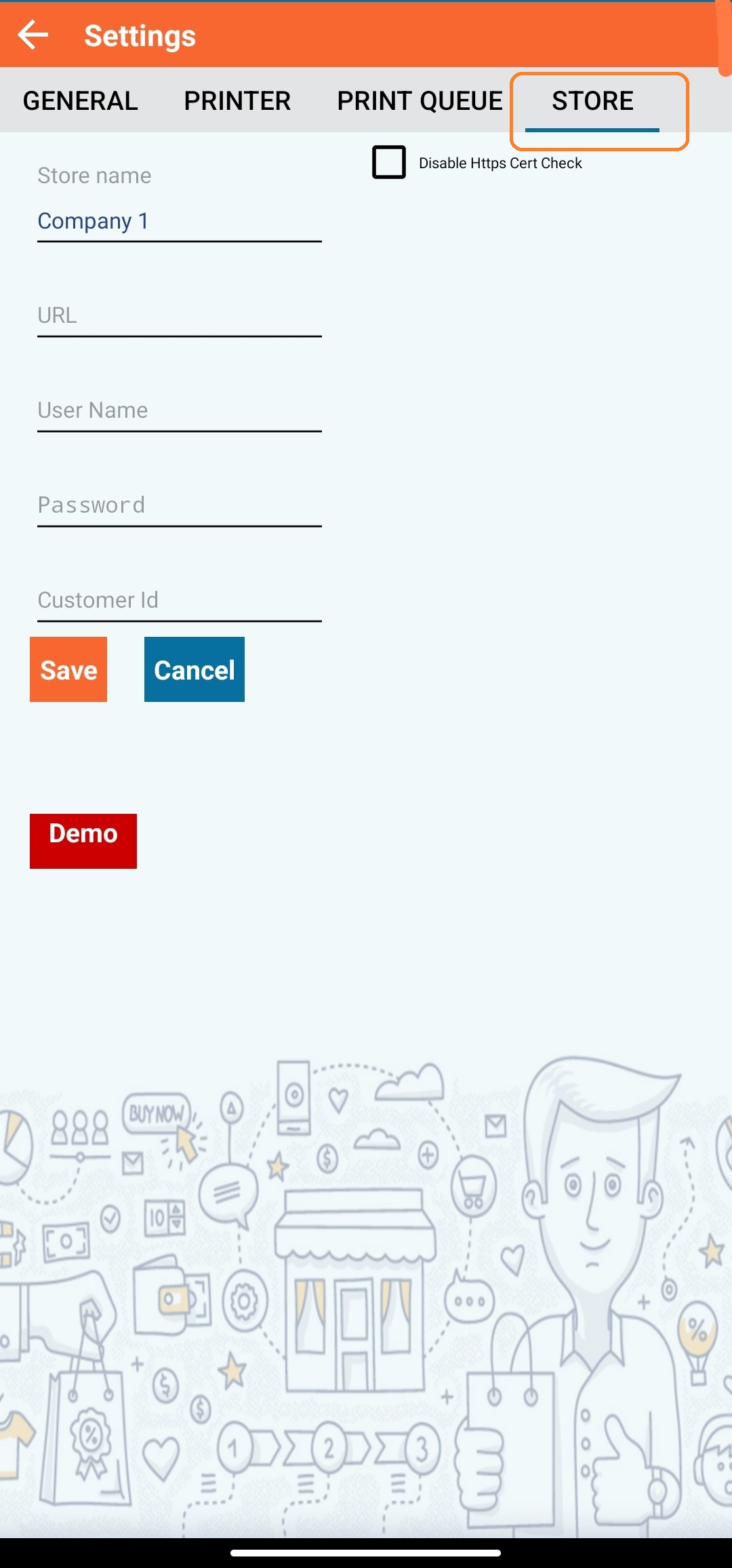The image size is (732, 1568).
Task: Select the Print Queue tab
Action: [420, 100]
